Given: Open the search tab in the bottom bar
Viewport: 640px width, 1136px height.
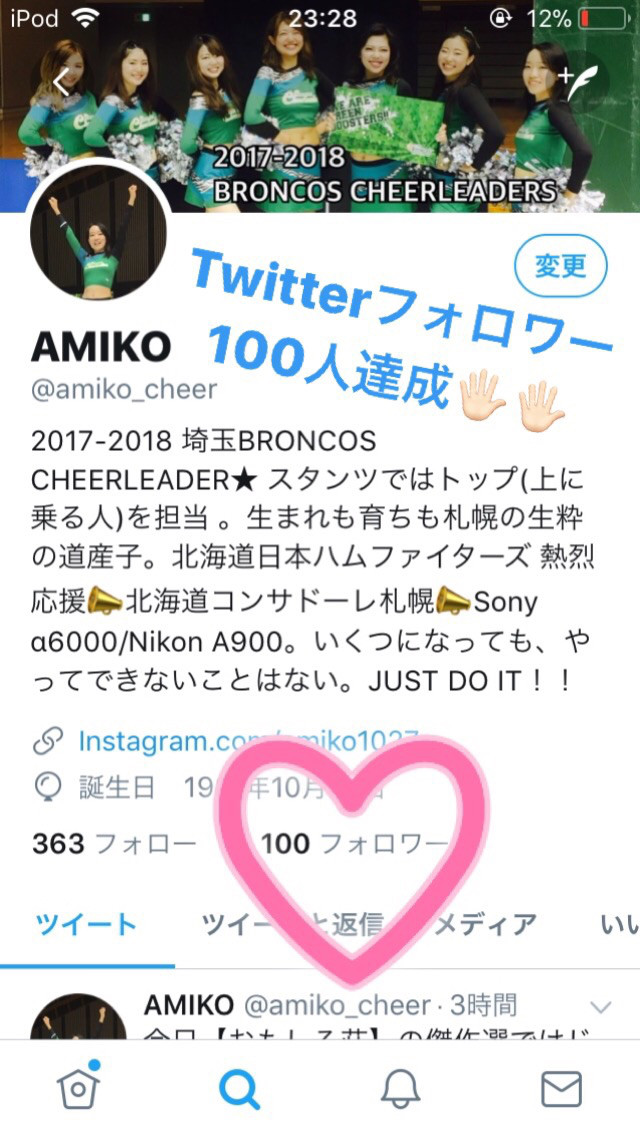Looking at the screenshot, I should coord(238,1088).
